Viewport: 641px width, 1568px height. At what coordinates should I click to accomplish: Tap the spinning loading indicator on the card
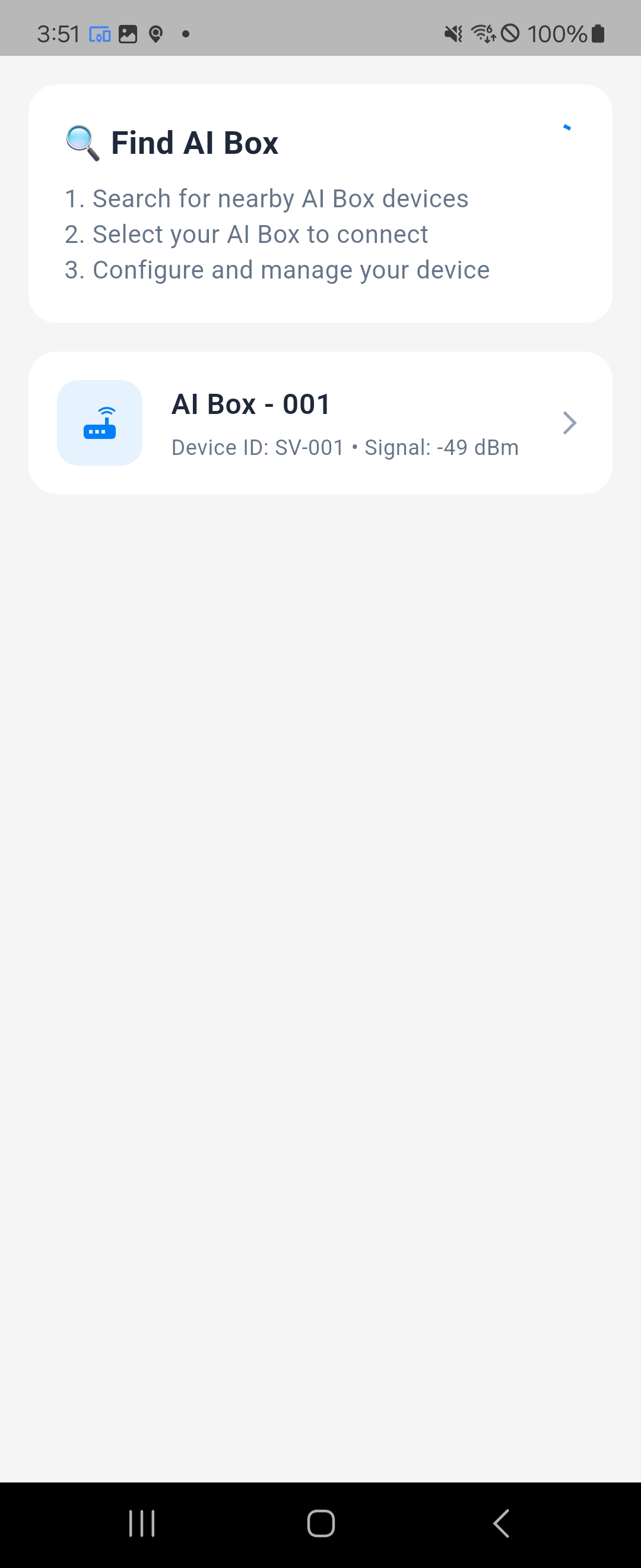pyautogui.click(x=567, y=128)
